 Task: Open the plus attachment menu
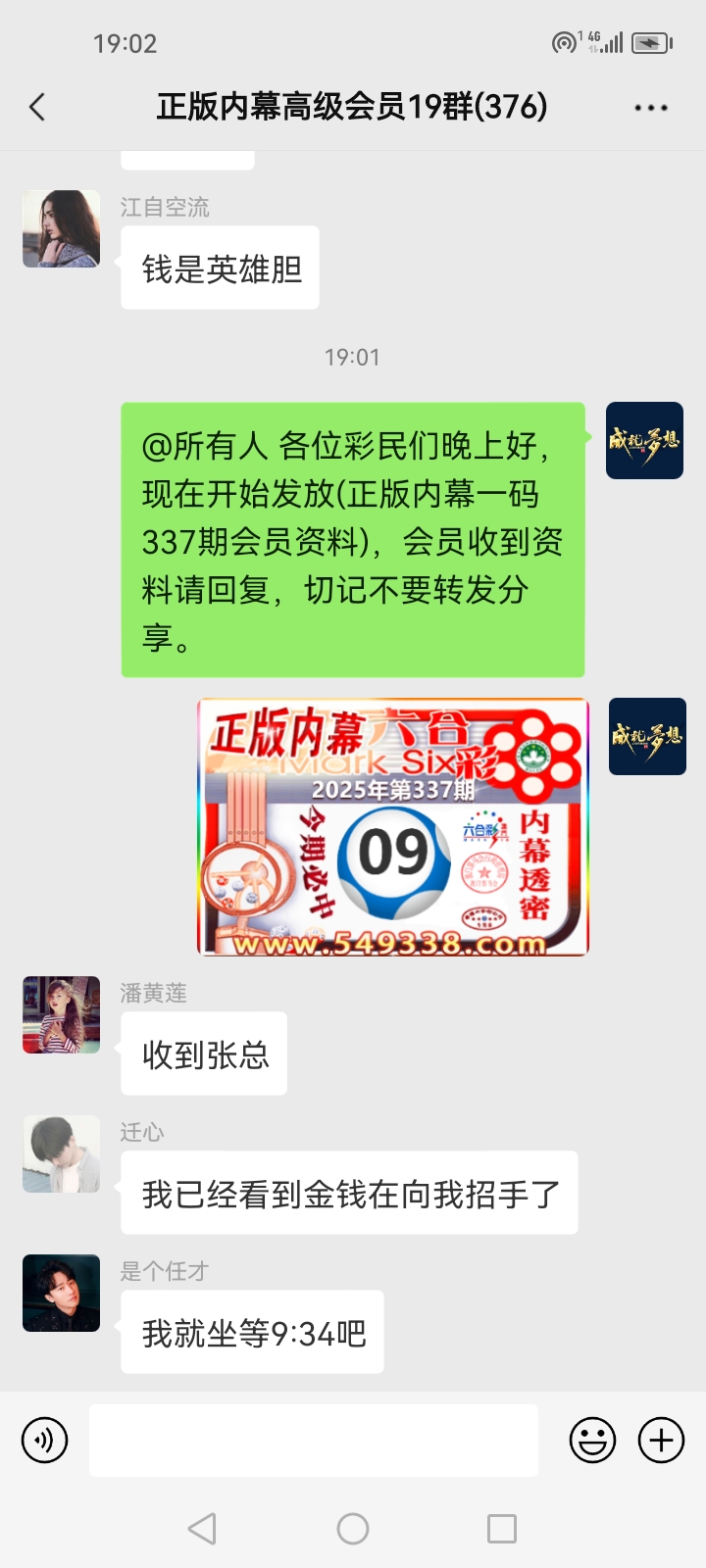[x=661, y=1441]
